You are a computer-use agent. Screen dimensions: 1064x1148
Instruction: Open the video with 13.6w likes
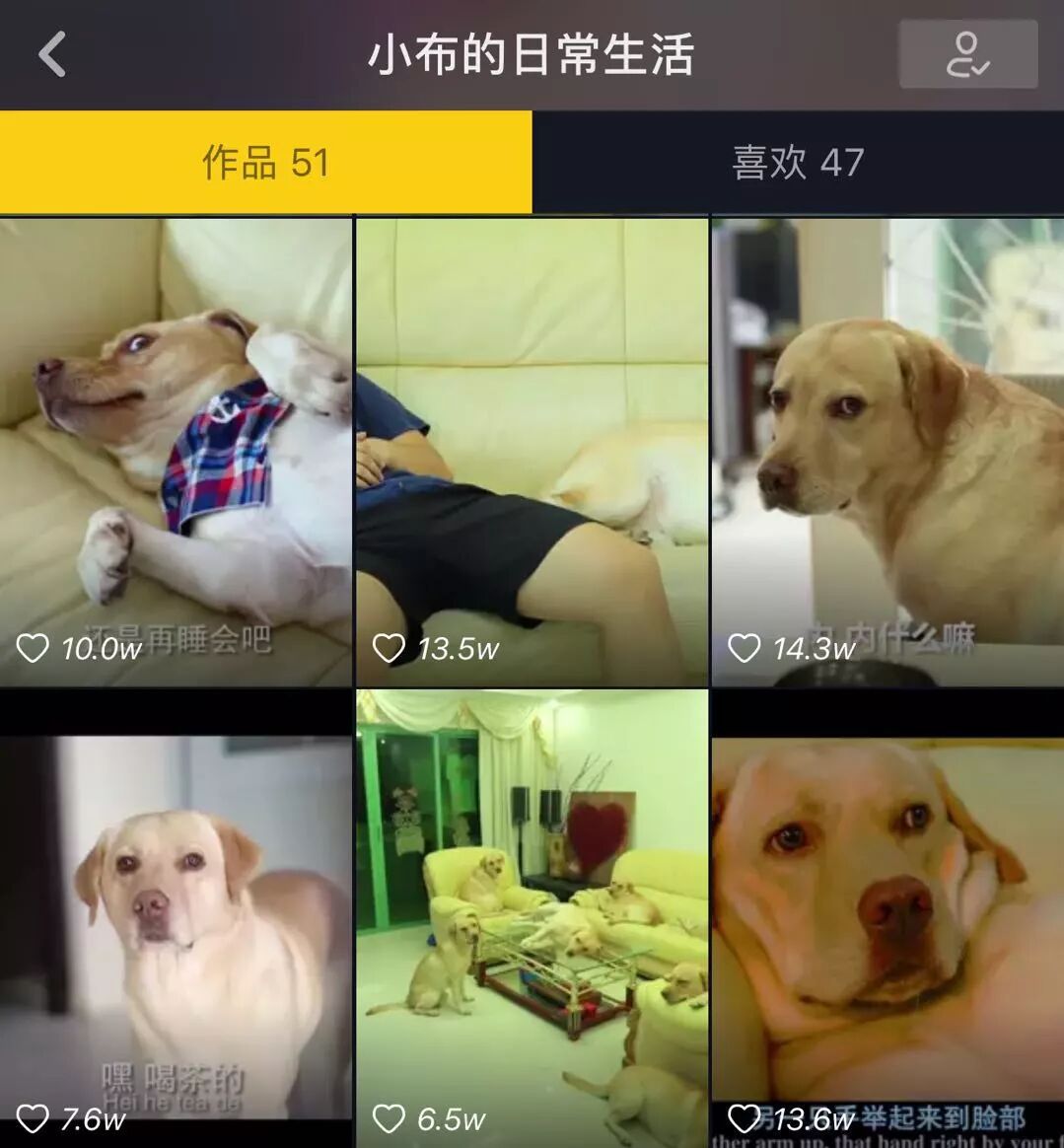pyautogui.click(x=887, y=927)
